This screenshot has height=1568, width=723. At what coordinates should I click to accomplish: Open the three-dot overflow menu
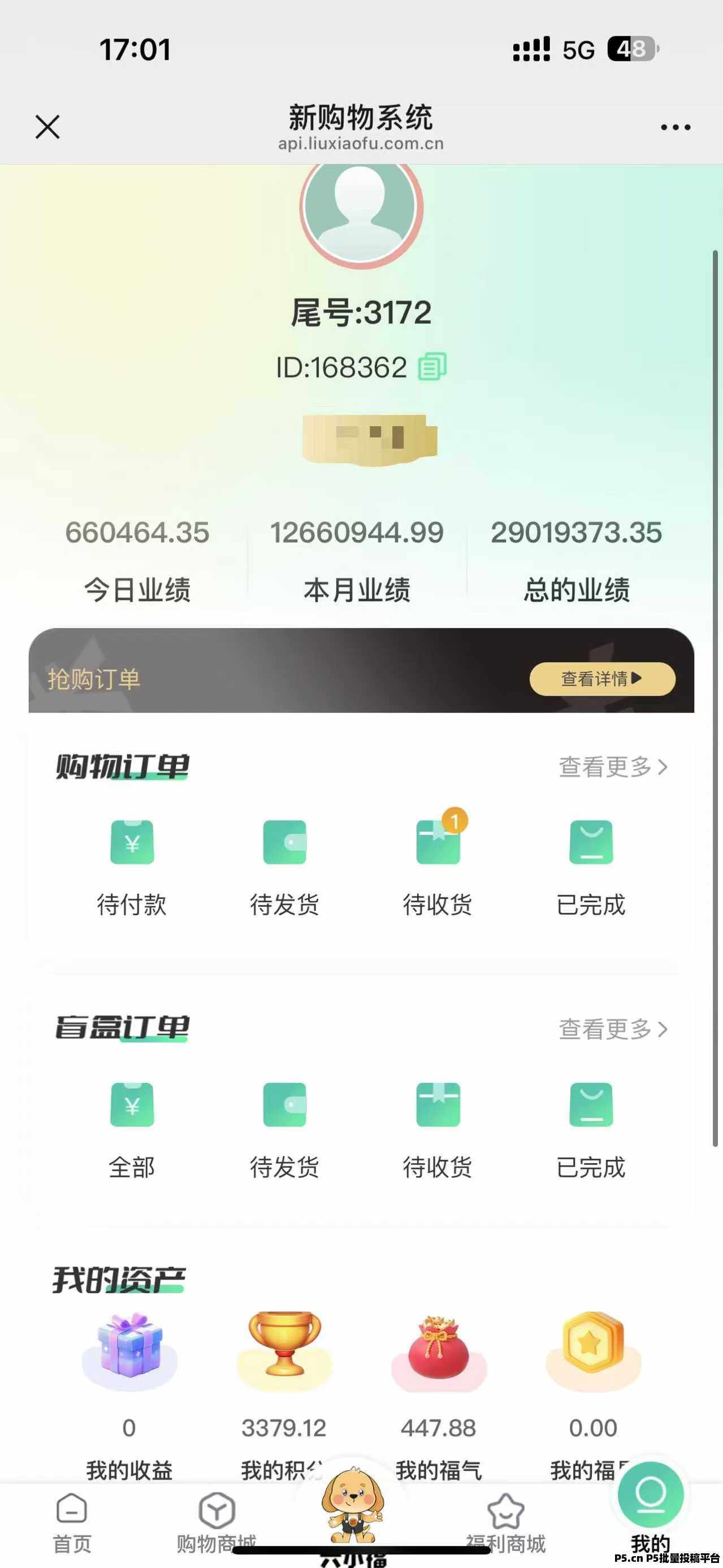676,127
